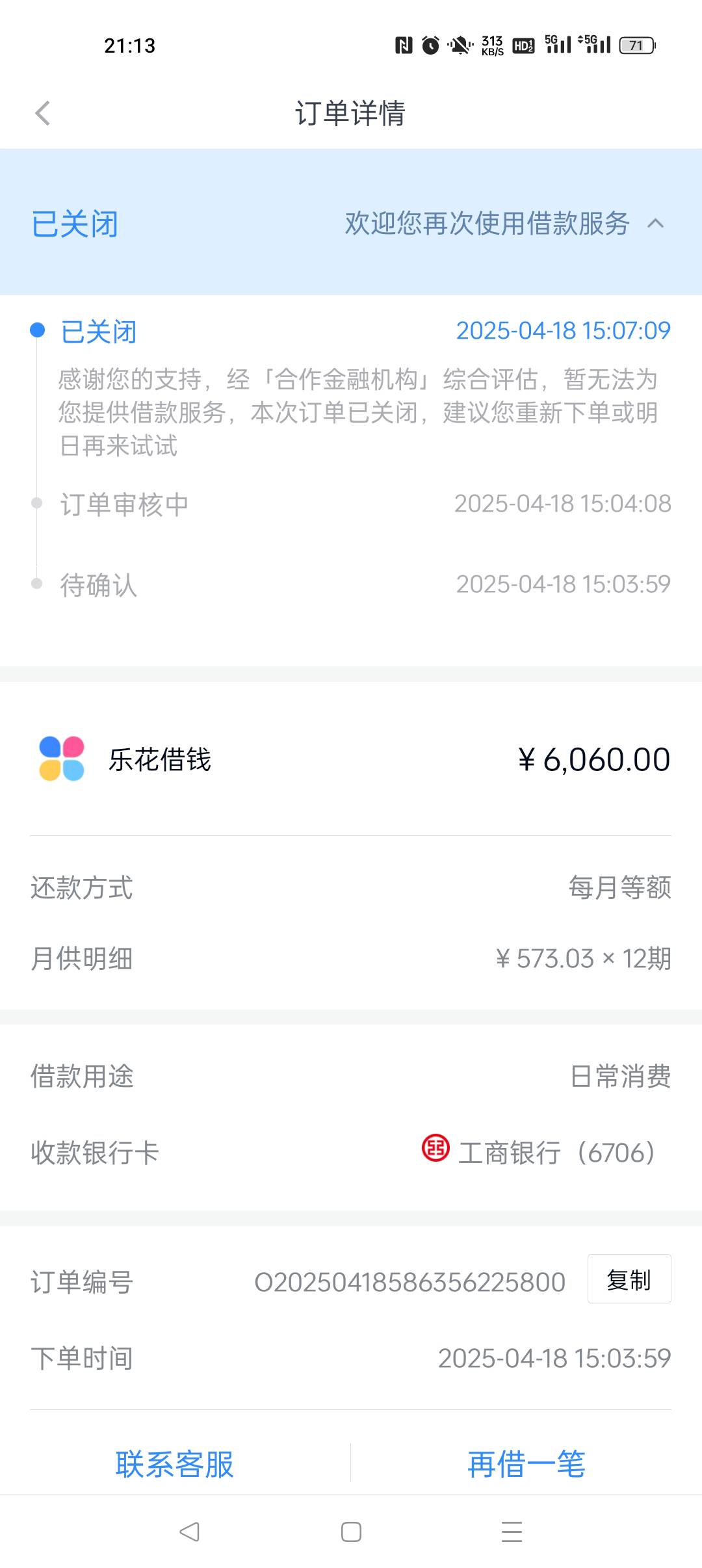Go back using the top-left arrow
Viewport: 702px width, 1568px height.
point(43,113)
